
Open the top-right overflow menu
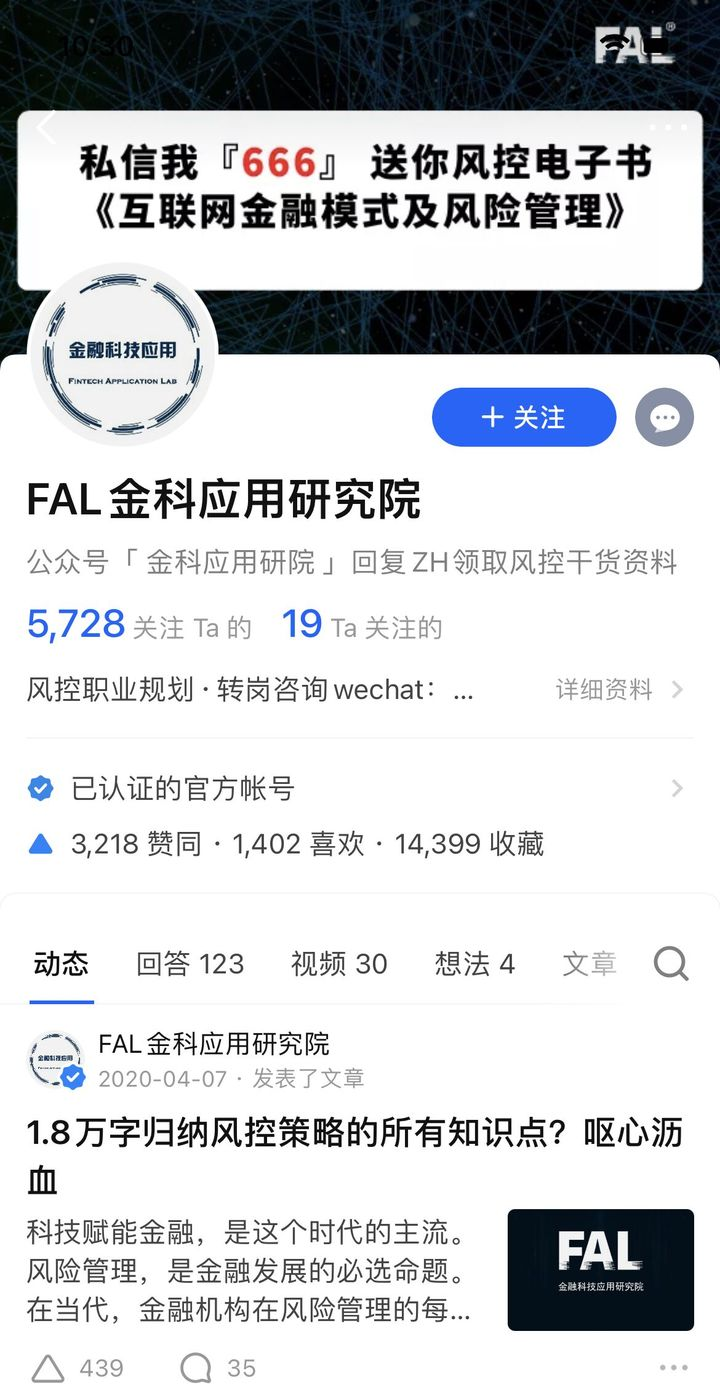[x=667, y=128]
